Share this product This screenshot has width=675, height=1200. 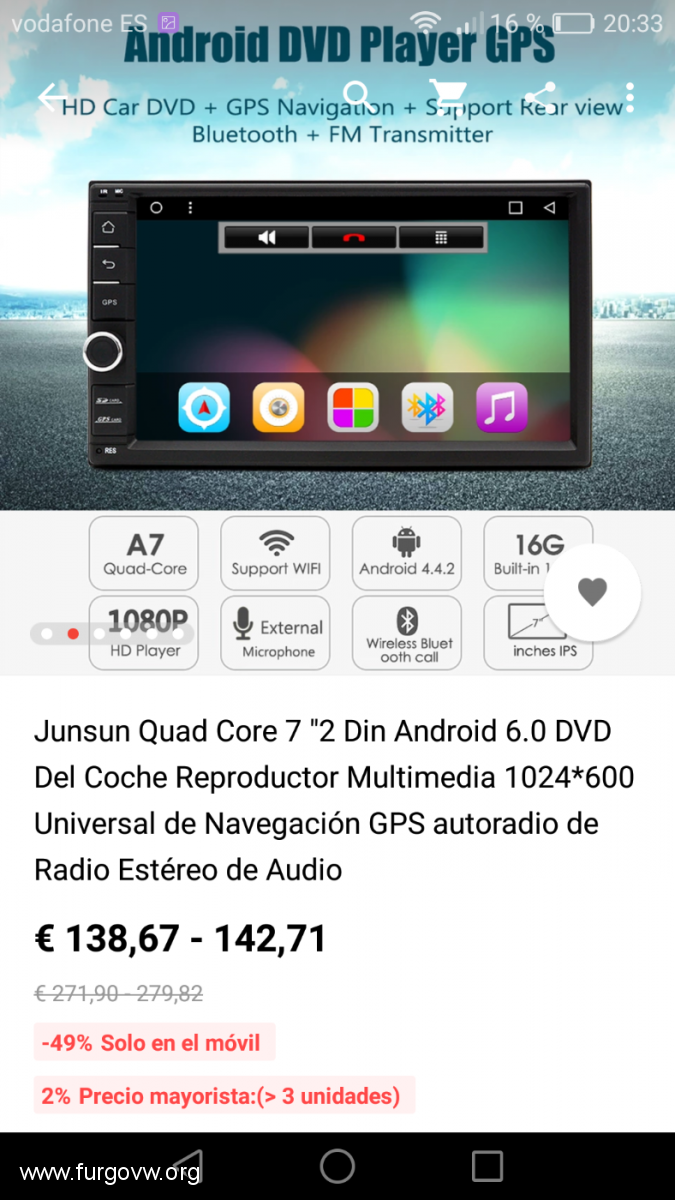541,98
